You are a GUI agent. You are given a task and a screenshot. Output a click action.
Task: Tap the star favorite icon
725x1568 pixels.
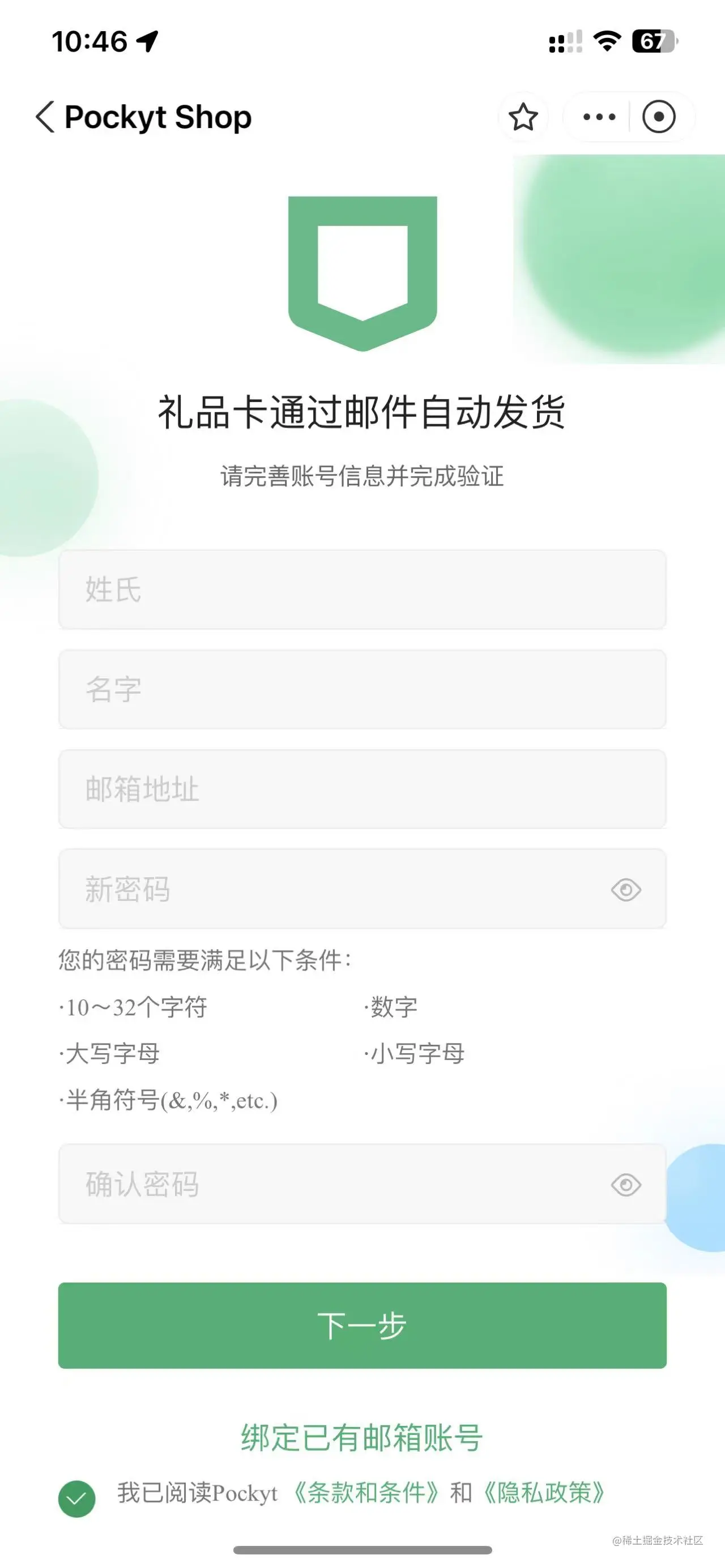pos(523,117)
